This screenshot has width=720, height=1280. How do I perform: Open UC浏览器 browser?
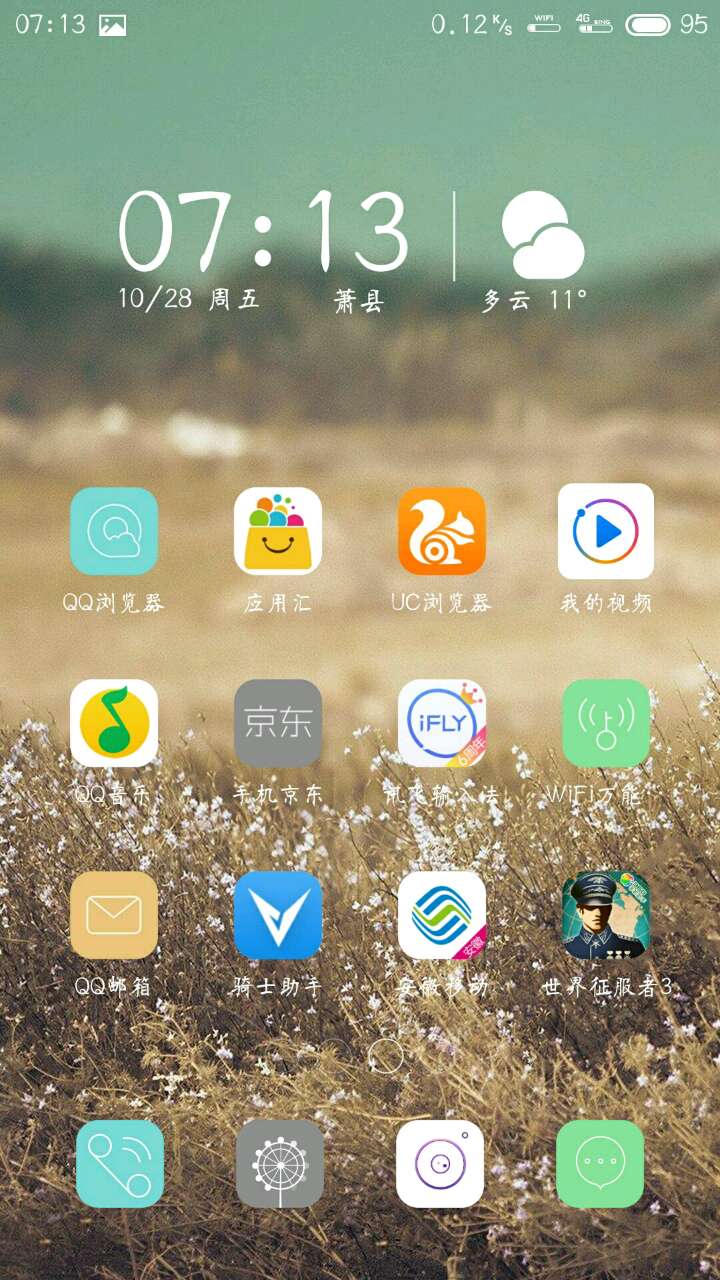(x=442, y=531)
